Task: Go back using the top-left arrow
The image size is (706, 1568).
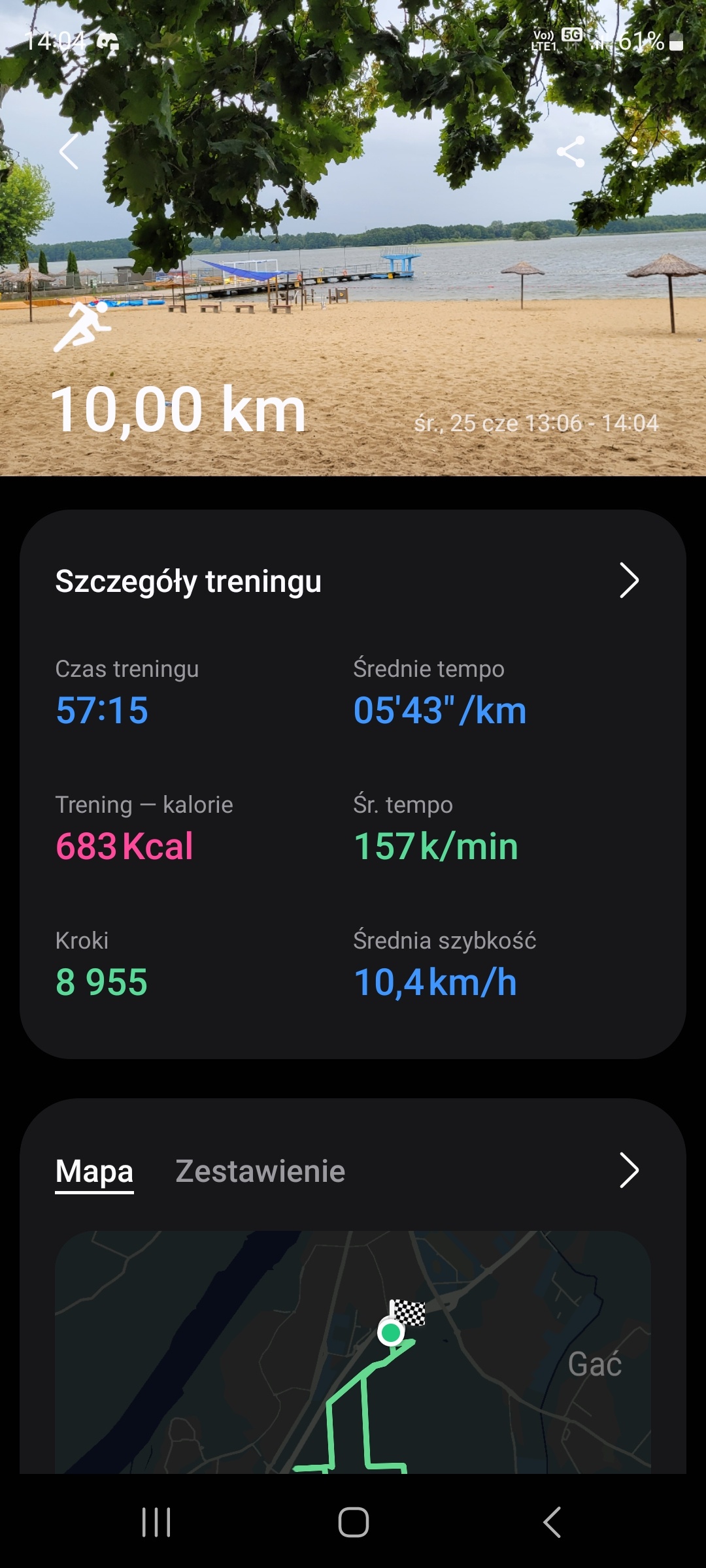Action: click(69, 152)
